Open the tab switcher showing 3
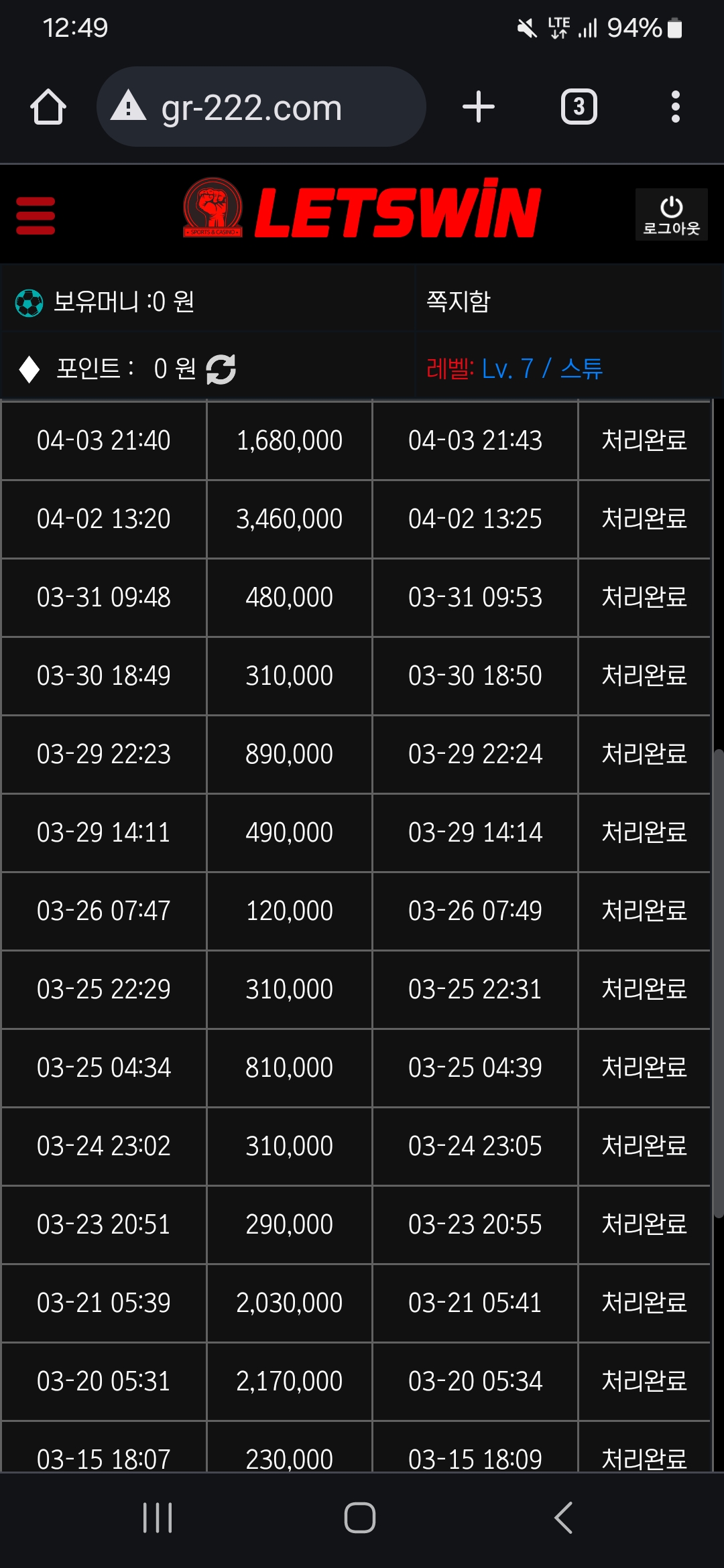 (x=579, y=107)
